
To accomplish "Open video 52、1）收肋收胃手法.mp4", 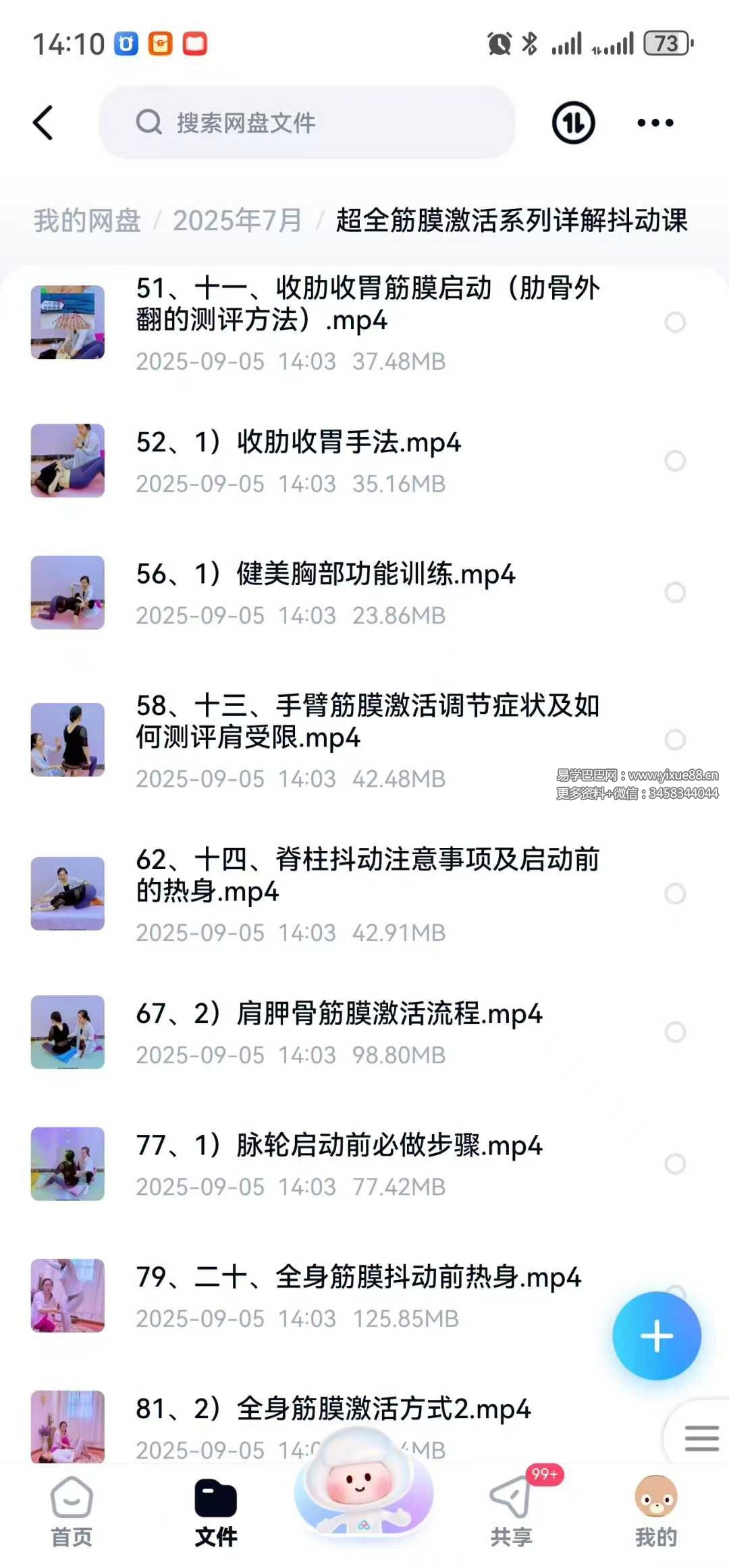I will coord(298,443).
